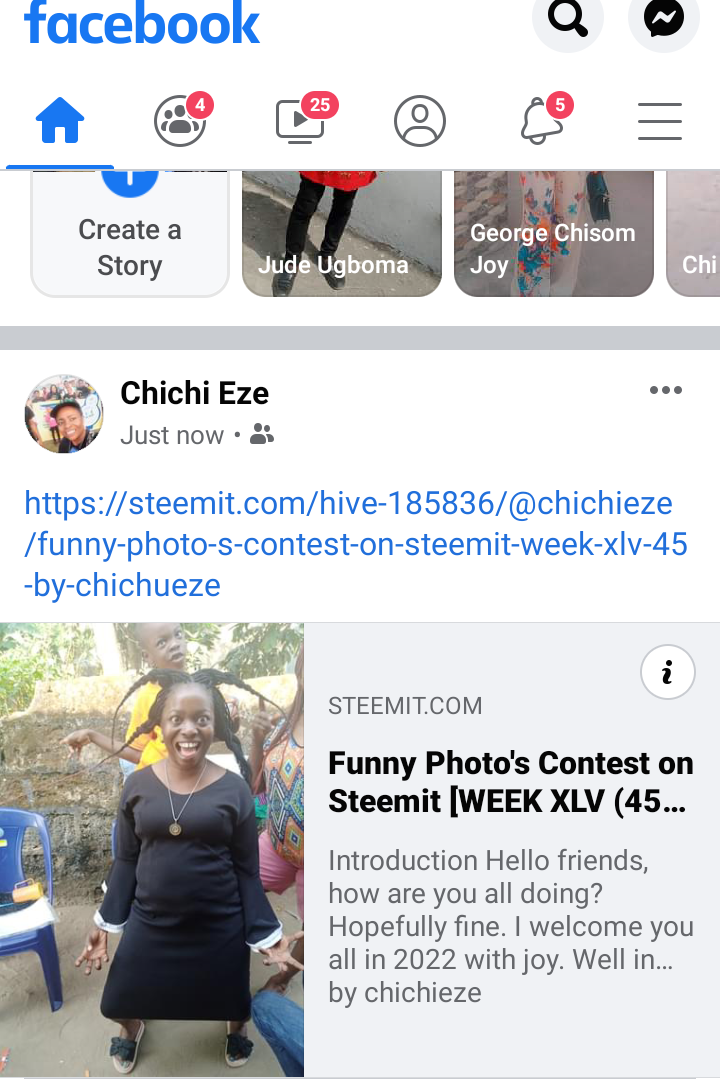Viewport: 720px width, 1091px height.
Task: Open Chichi Eze's profile name
Action: (195, 393)
